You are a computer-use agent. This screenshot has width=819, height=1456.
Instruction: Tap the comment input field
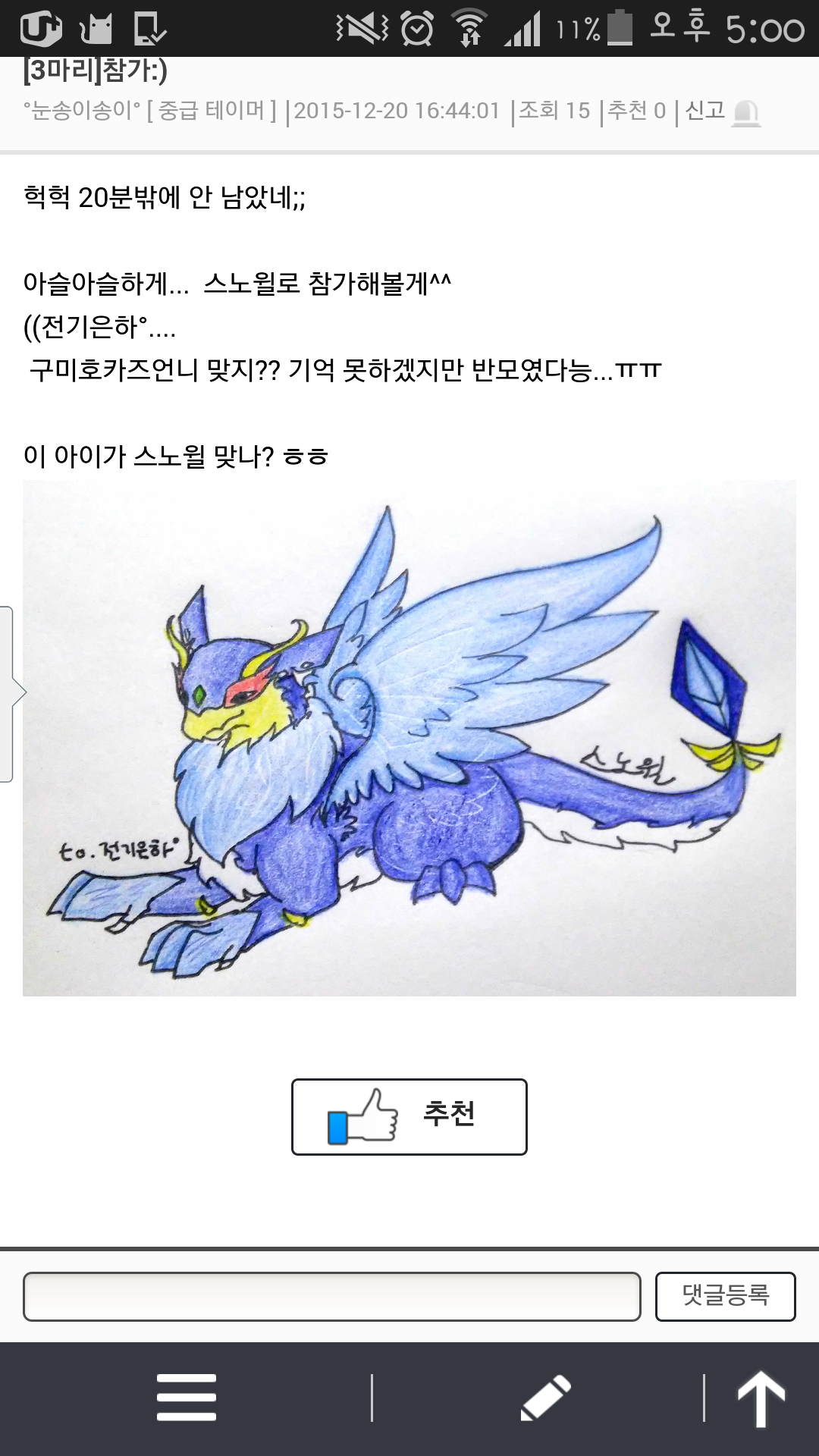click(x=332, y=1296)
